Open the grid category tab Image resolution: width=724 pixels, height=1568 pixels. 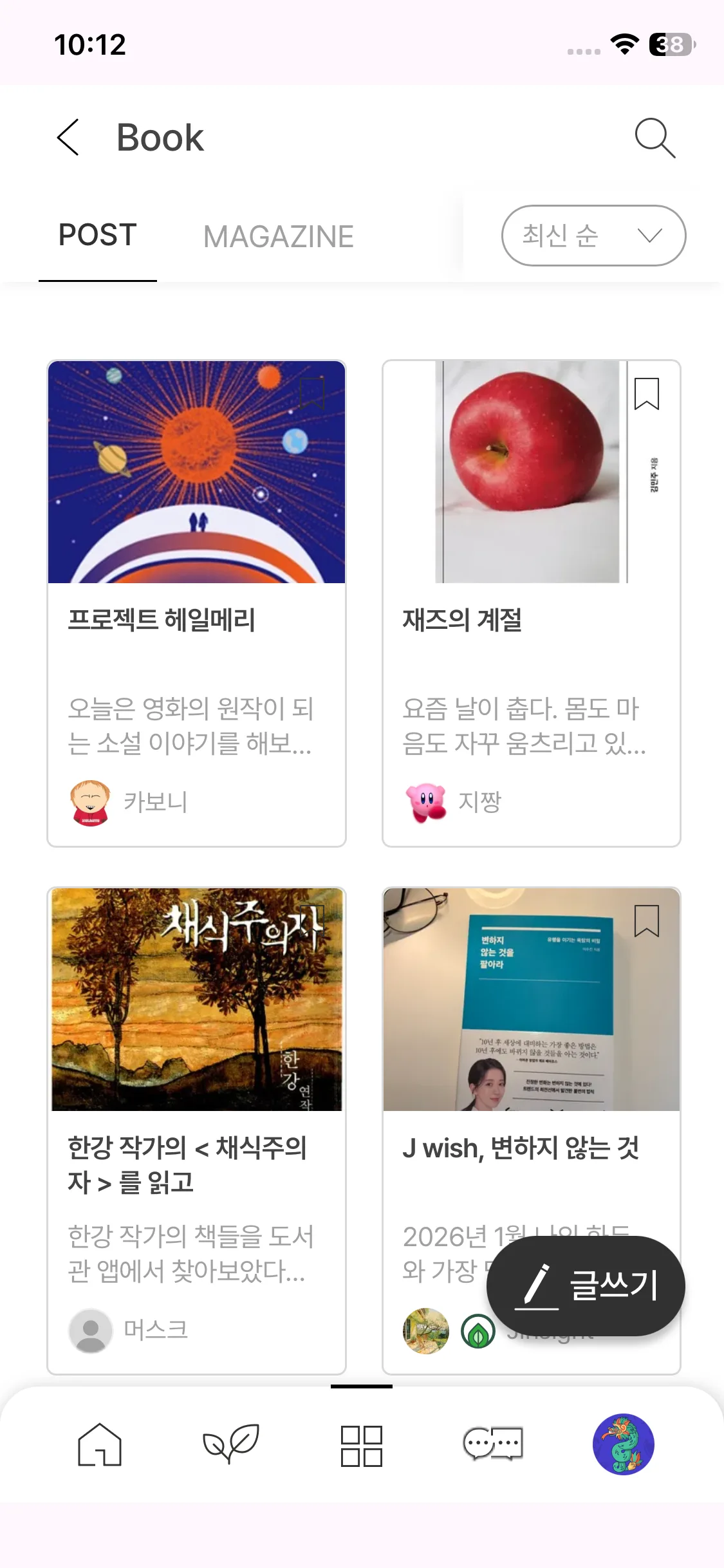pyautogui.click(x=362, y=1446)
